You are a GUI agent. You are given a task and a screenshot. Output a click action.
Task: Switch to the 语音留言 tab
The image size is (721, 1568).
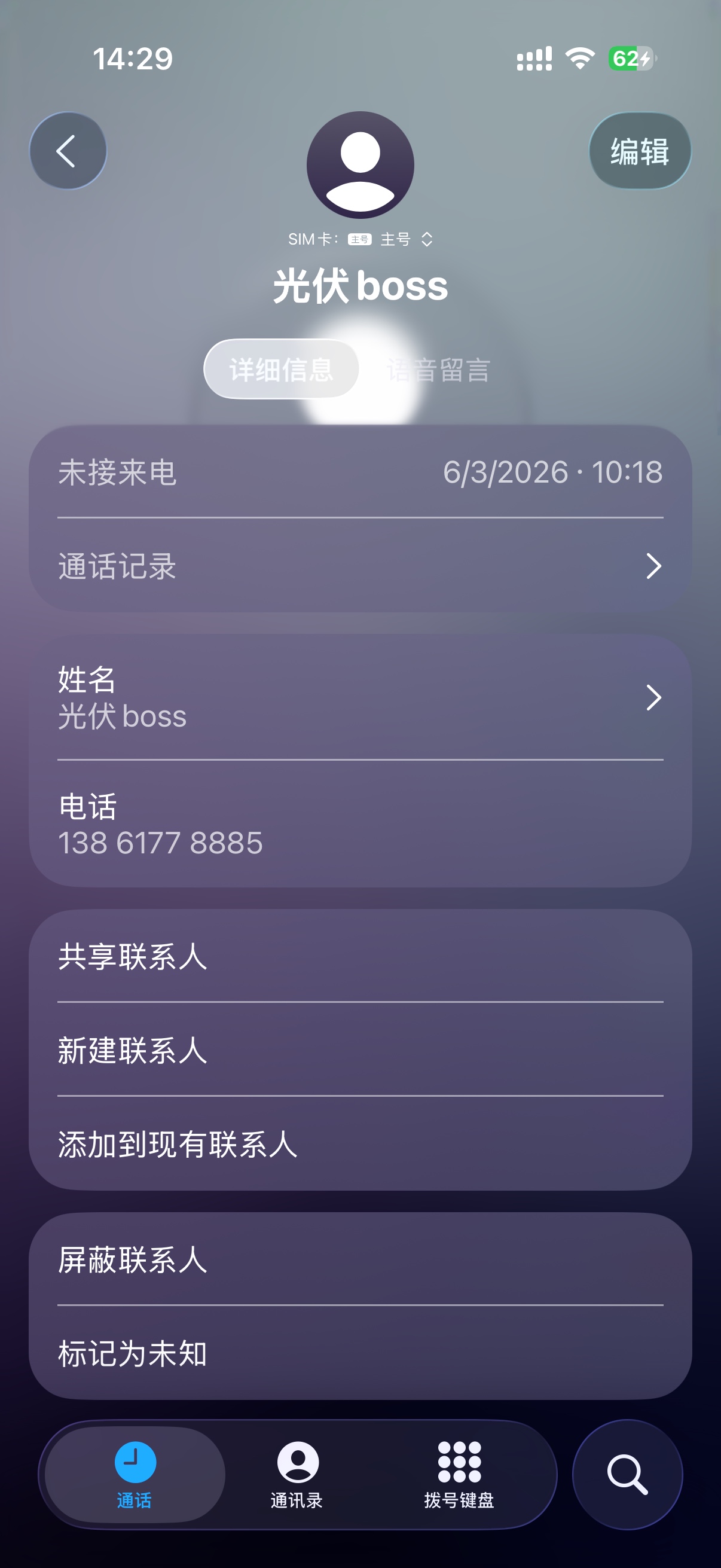(438, 370)
